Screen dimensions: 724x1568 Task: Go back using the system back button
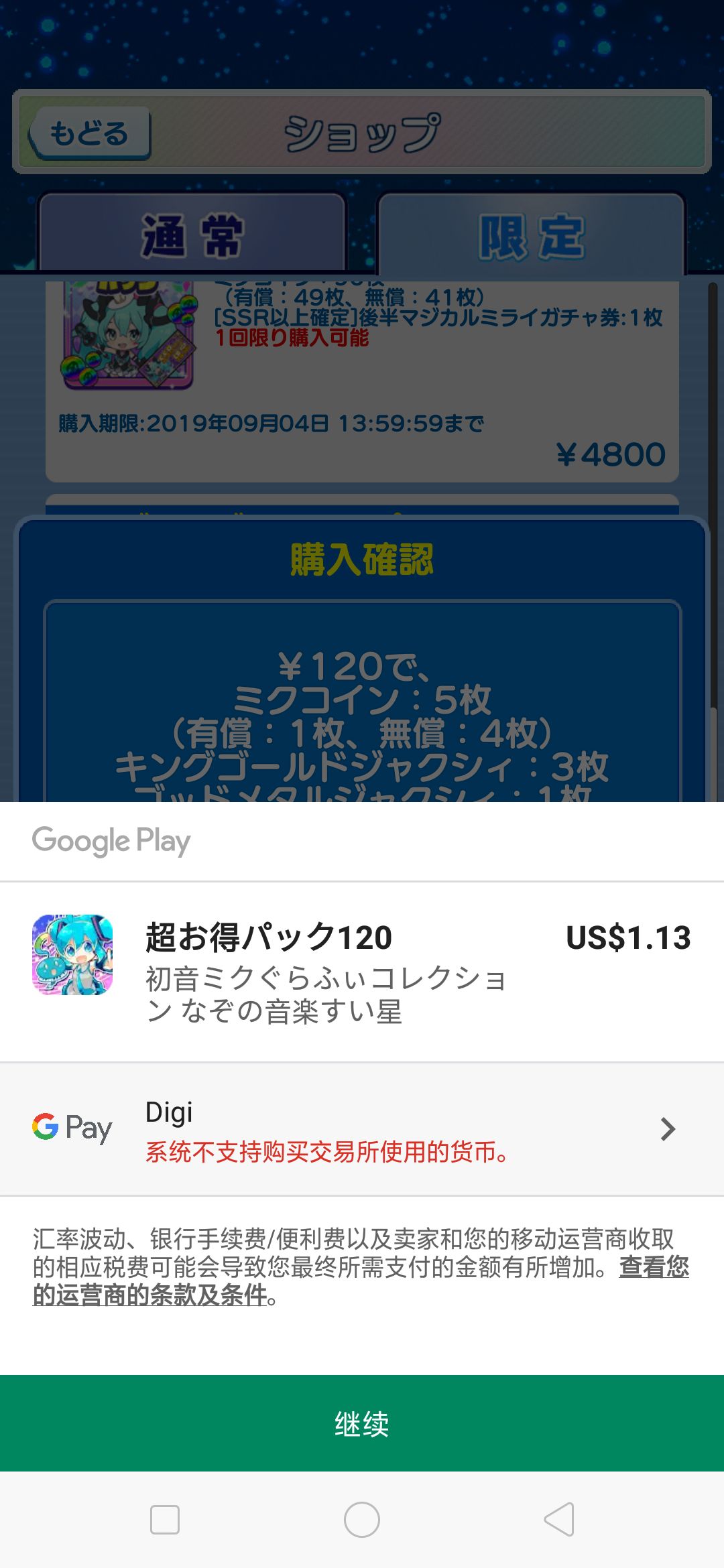coord(559,1519)
